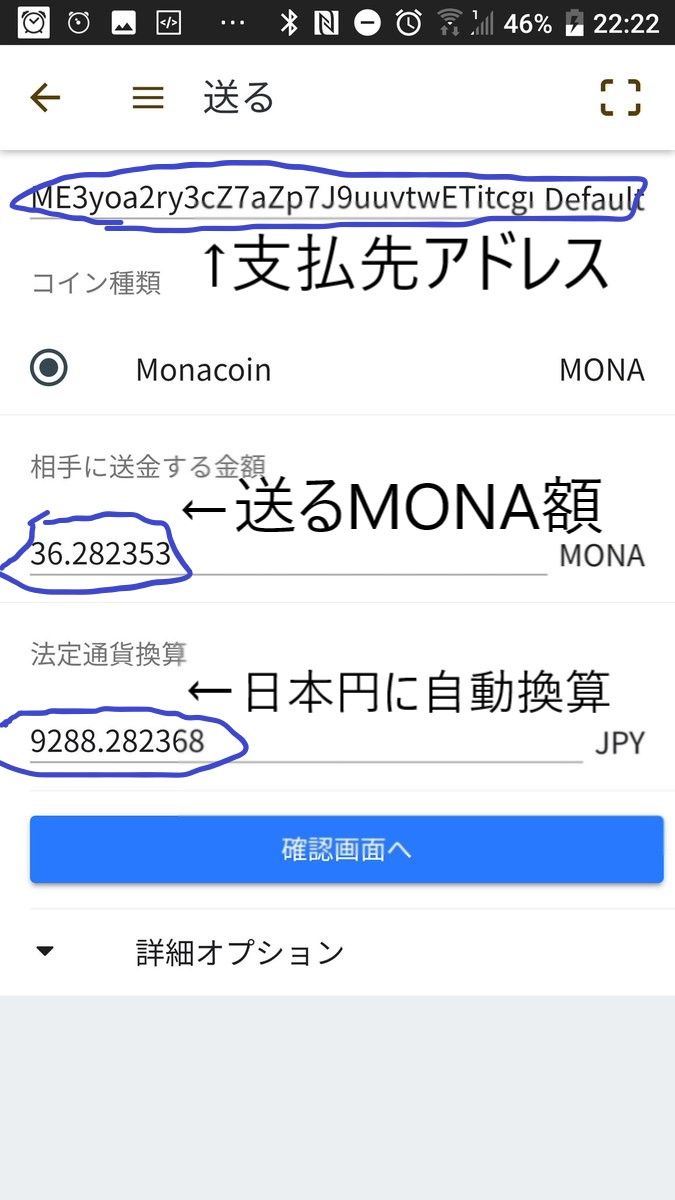
Task: Tap the 確認画面へ button
Action: tap(346, 850)
